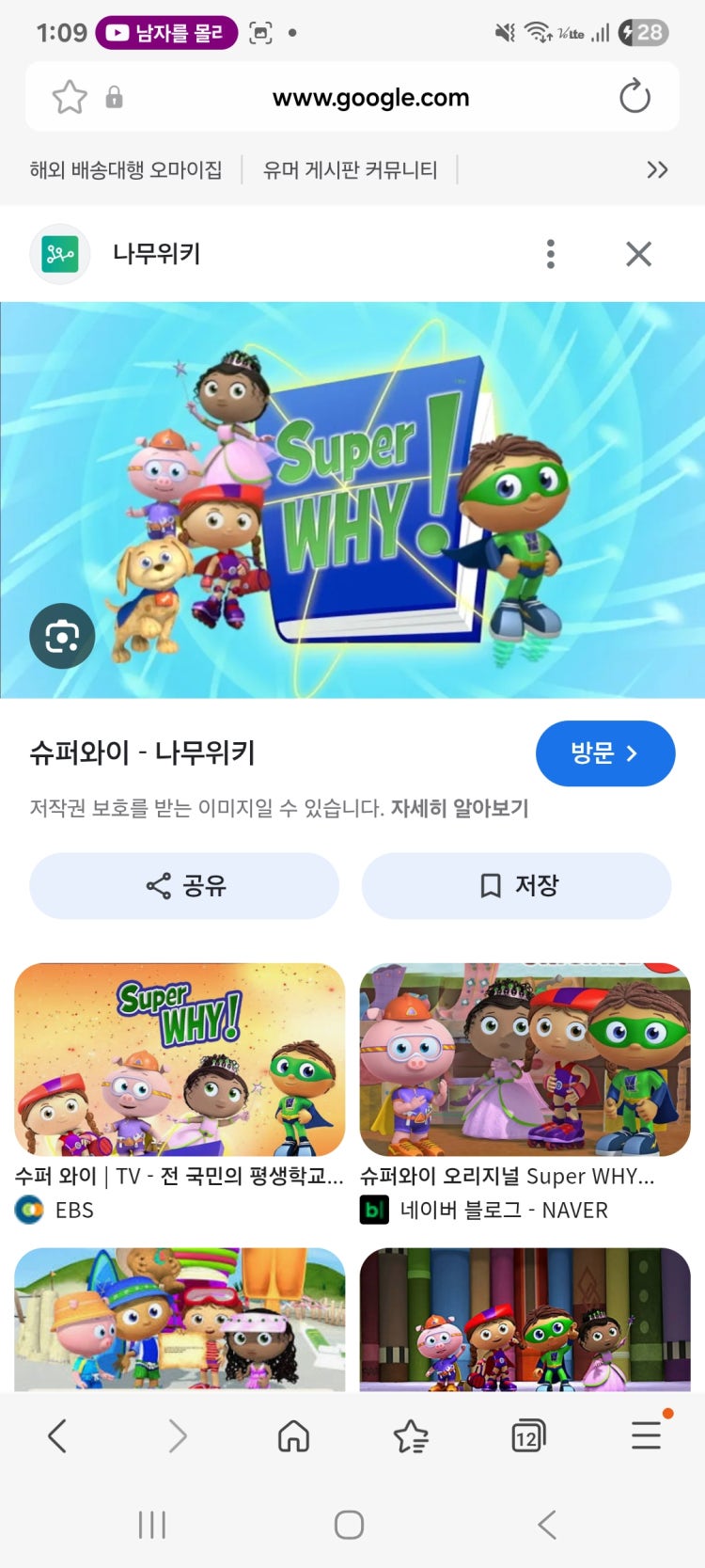Open the EBS 수퍼 와이 image result
This screenshot has width=705, height=1568.
[180, 1060]
